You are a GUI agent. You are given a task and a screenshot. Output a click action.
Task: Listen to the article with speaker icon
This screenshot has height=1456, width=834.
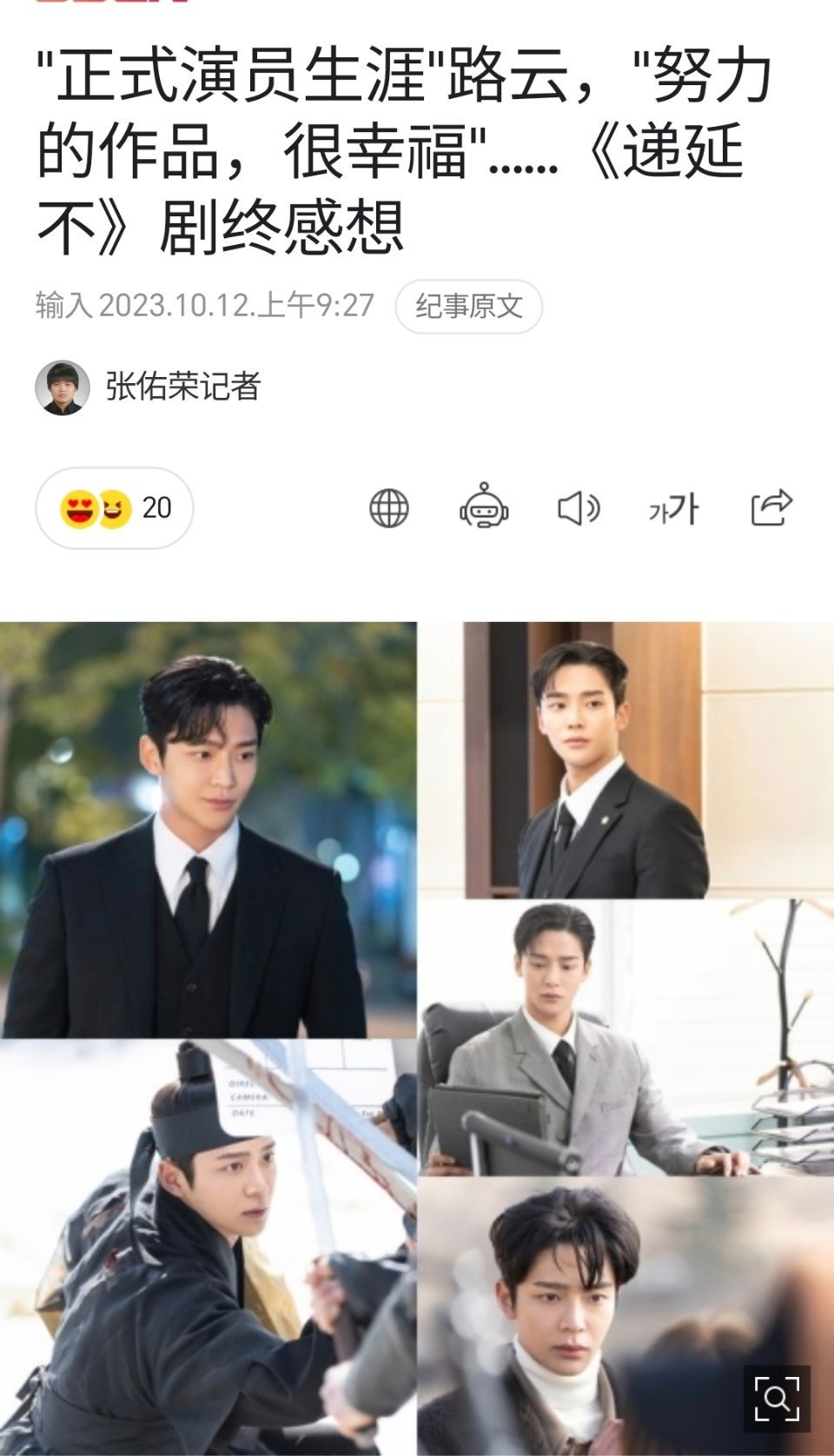click(x=578, y=508)
